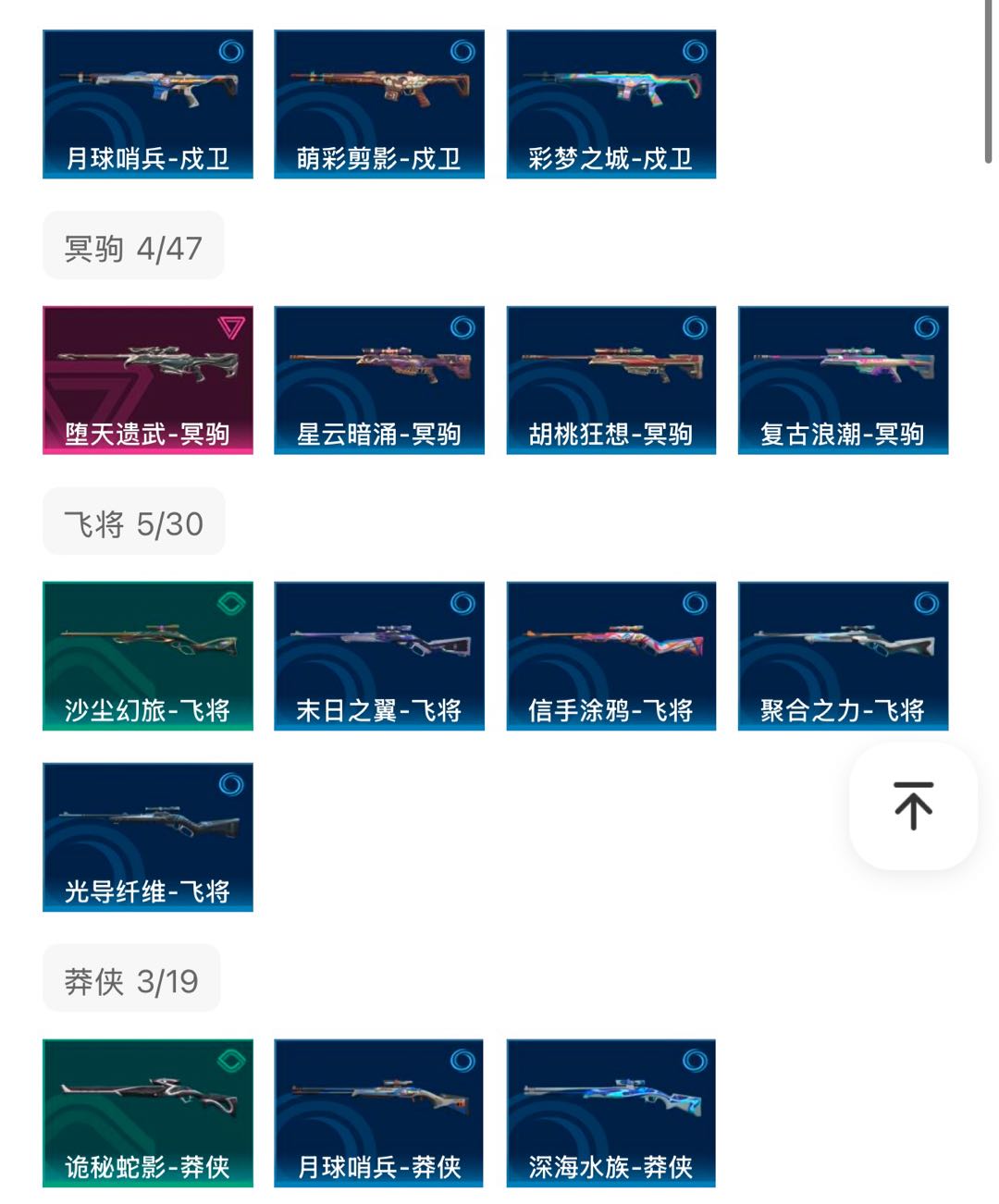Viewport: 999px width, 1204px height.
Task: View the 沙尘幻旅-飞将 skin
Action: click(148, 656)
